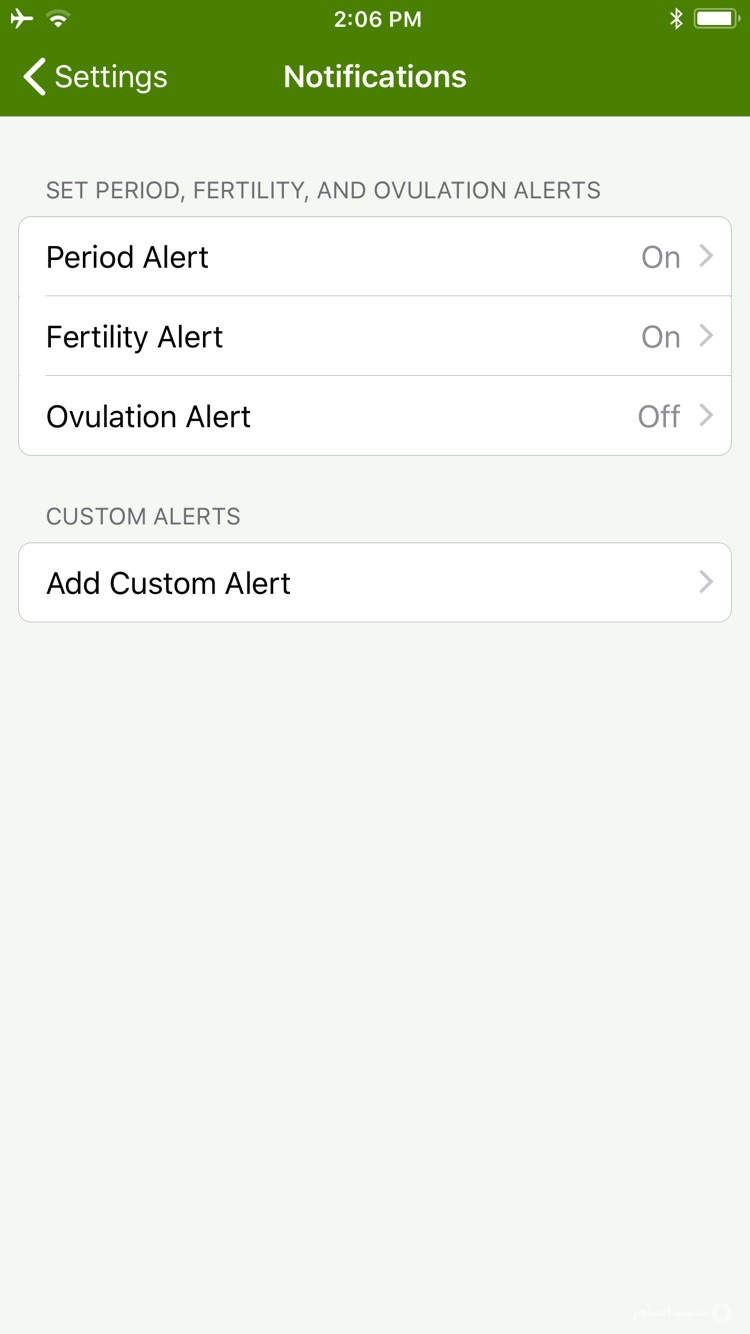The height and width of the screenshot is (1334, 750).
Task: Tap the Notifications title in the header
Action: pyautogui.click(x=374, y=76)
